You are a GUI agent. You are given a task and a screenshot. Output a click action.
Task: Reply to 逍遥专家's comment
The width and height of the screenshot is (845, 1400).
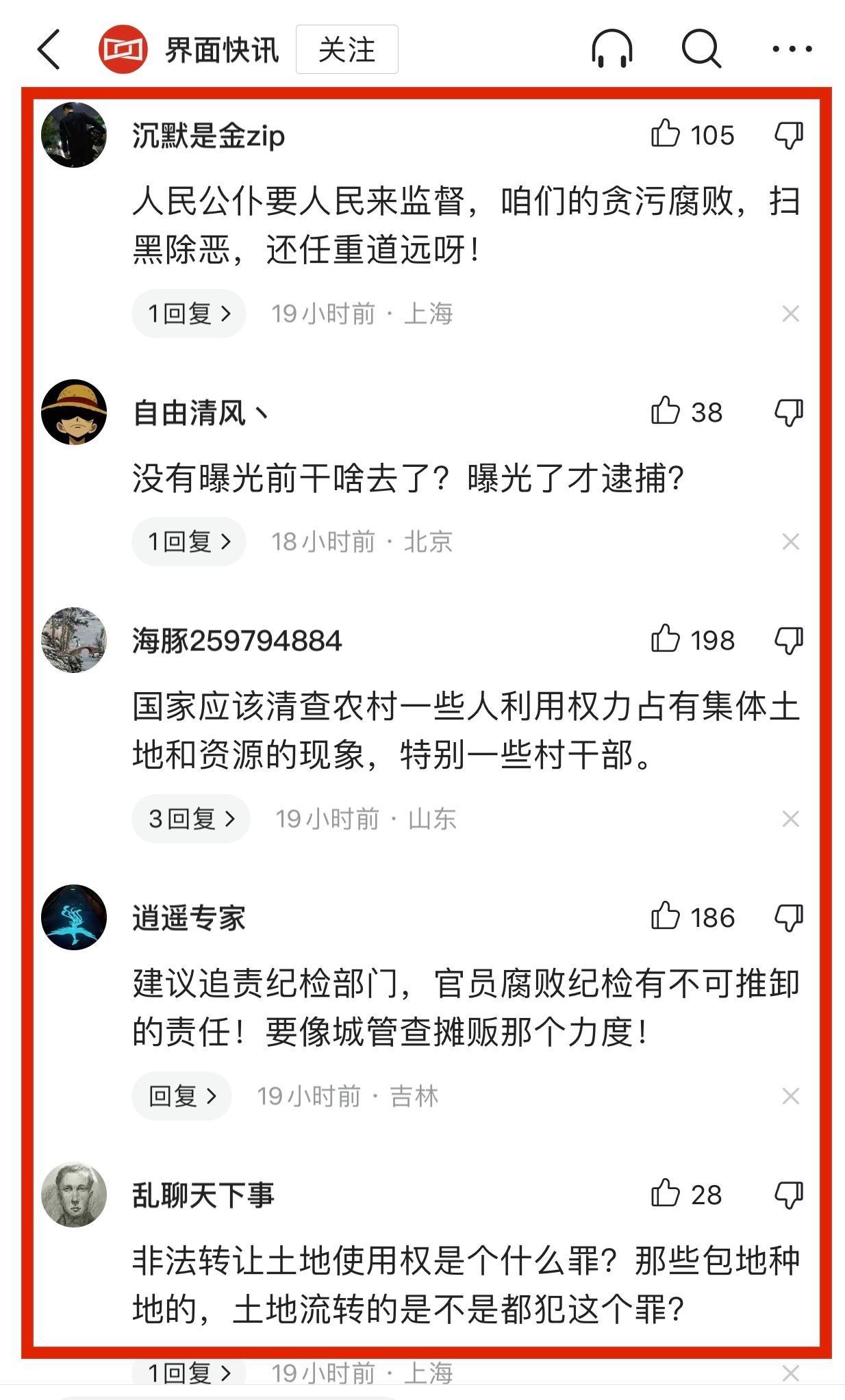coord(181,1096)
